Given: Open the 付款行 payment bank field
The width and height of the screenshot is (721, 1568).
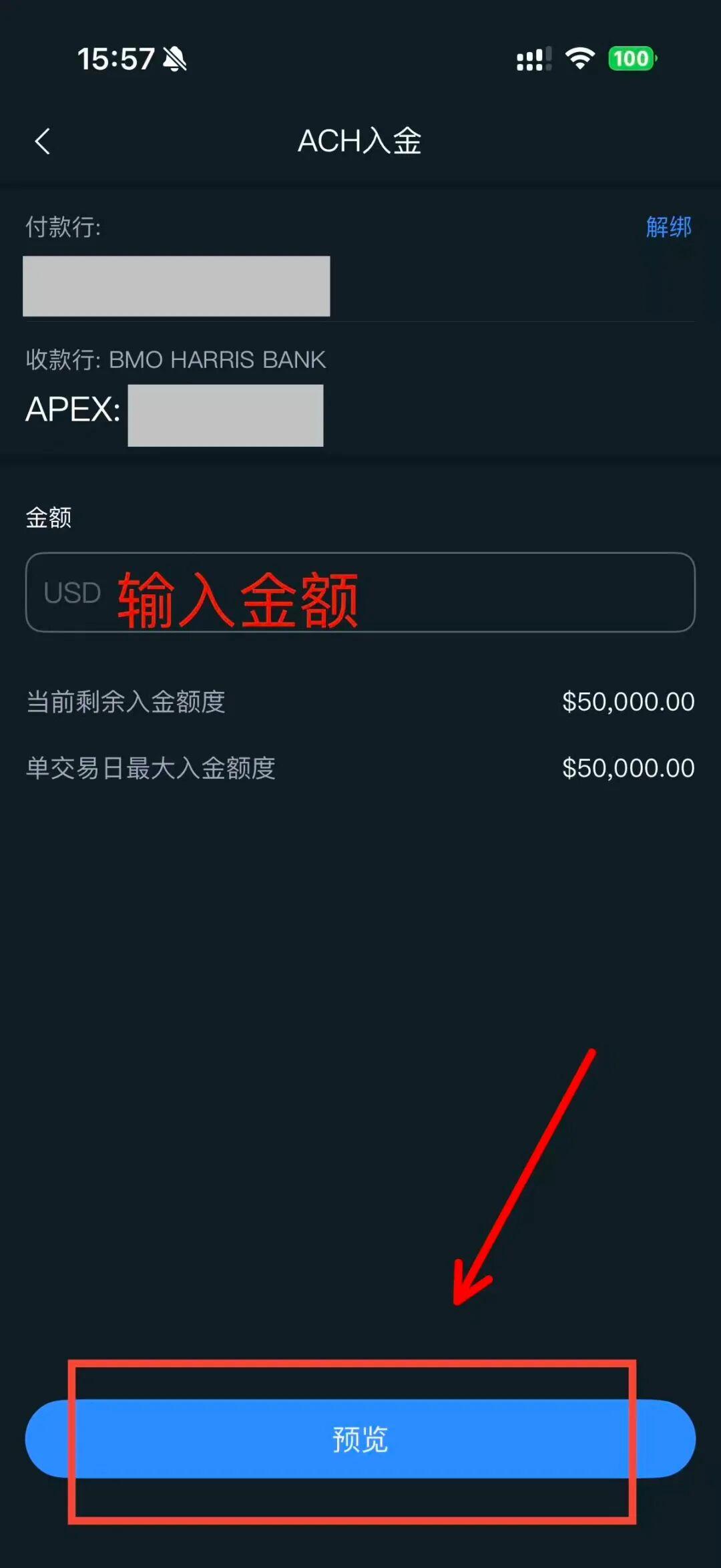Looking at the screenshot, I should 177,286.
